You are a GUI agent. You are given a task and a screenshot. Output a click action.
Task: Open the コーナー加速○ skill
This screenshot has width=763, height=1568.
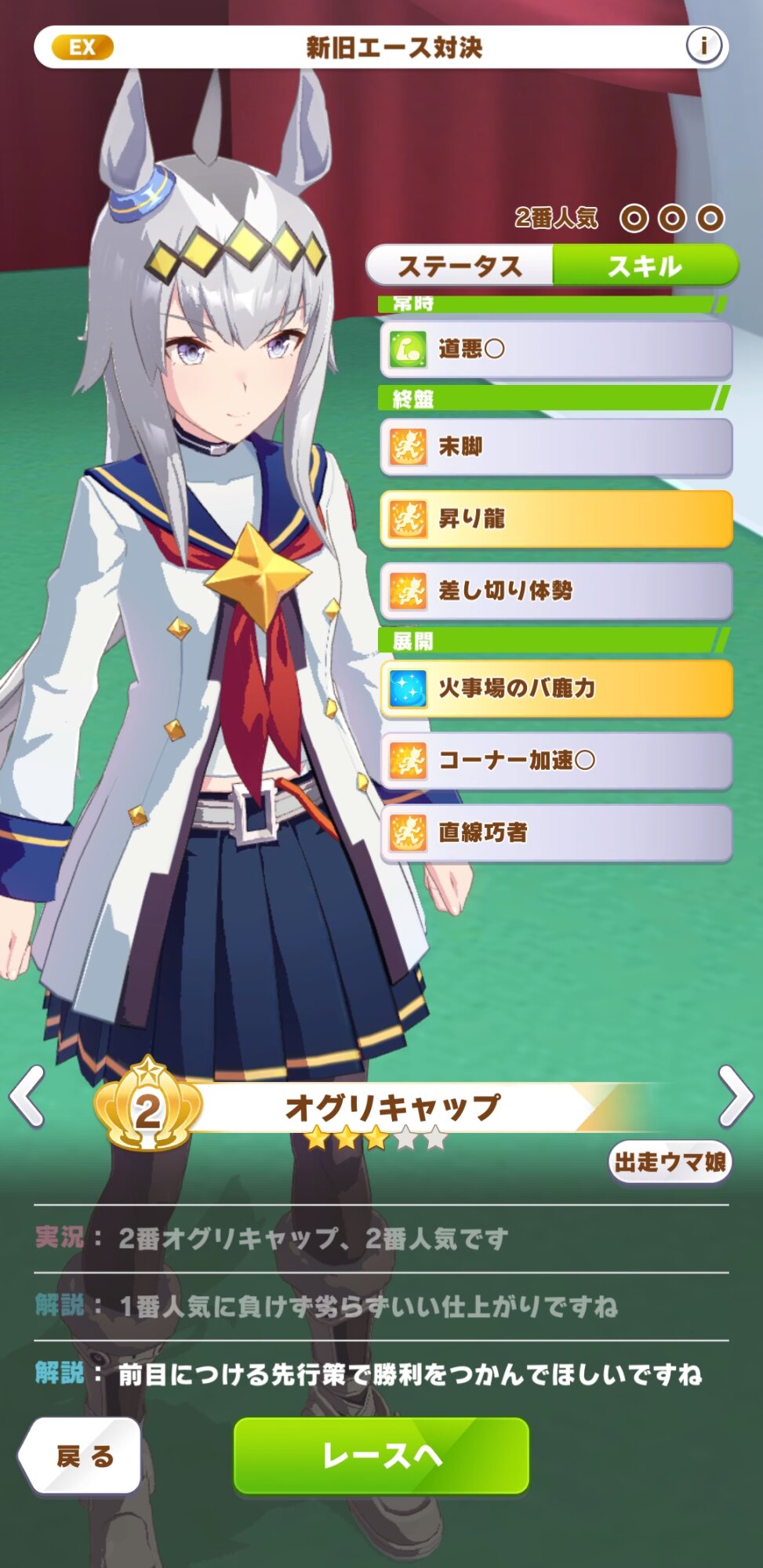(556, 760)
